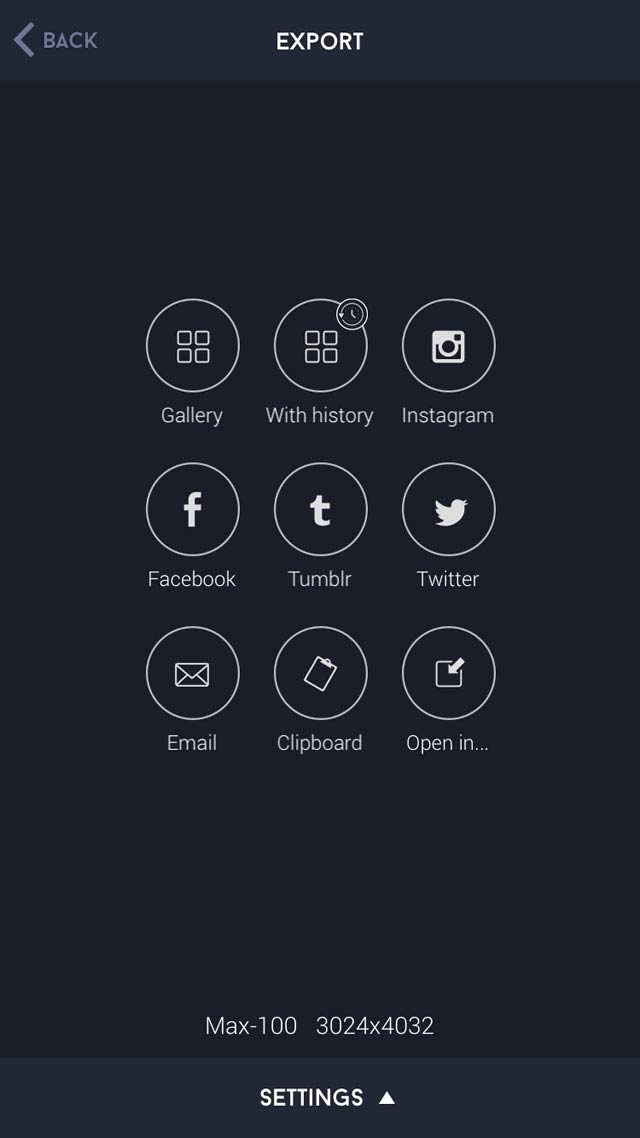Viewport: 640px width, 1138px height.
Task: Copy the image to Clipboard
Action: [320, 674]
